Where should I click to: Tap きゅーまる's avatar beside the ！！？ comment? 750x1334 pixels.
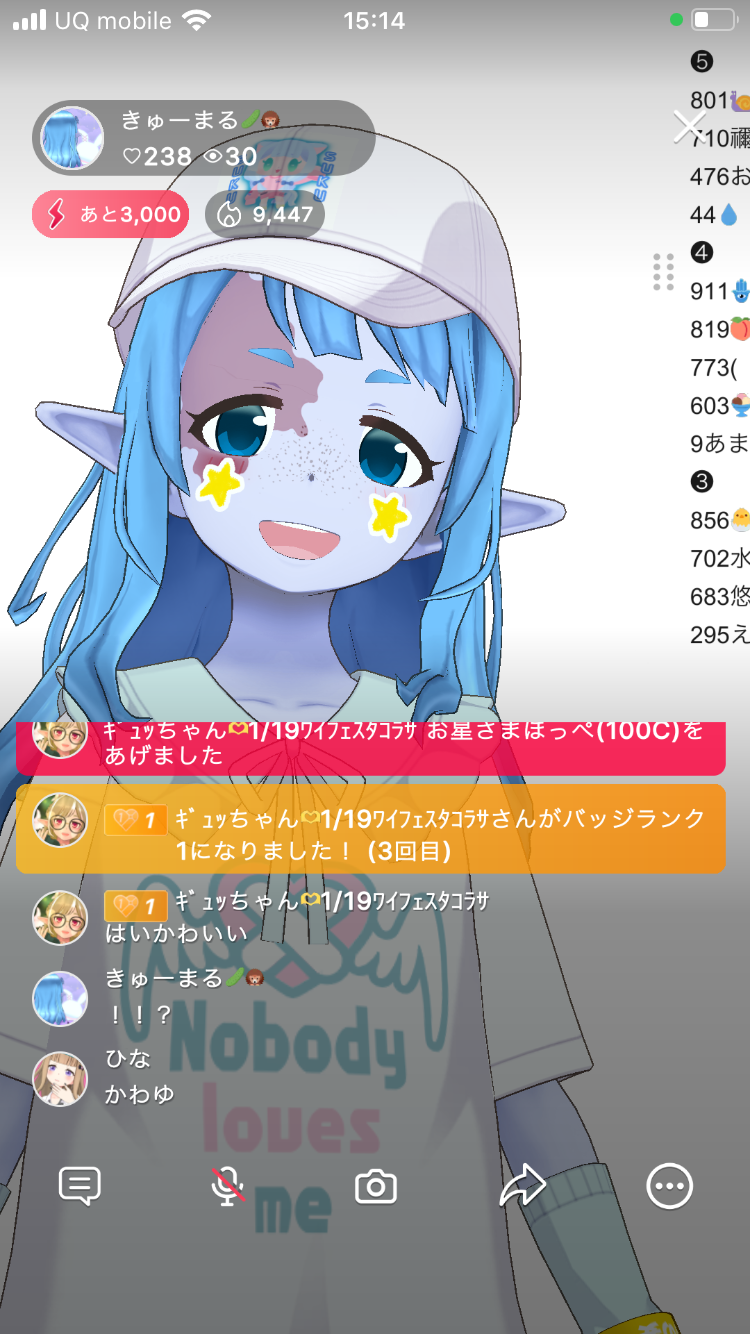pyautogui.click(x=60, y=998)
